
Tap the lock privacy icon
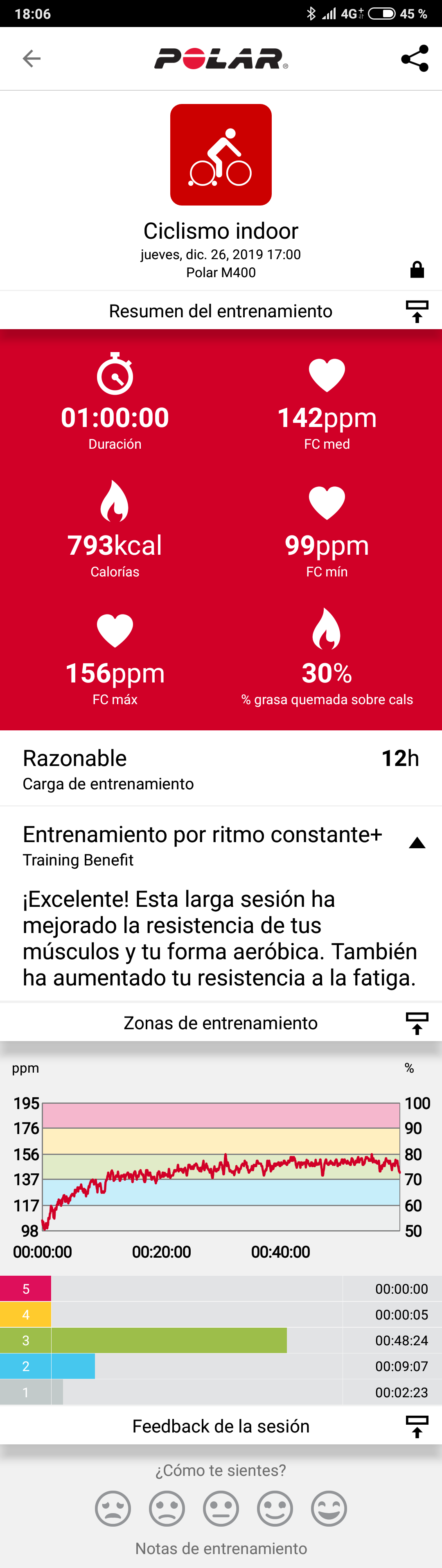coord(417,270)
